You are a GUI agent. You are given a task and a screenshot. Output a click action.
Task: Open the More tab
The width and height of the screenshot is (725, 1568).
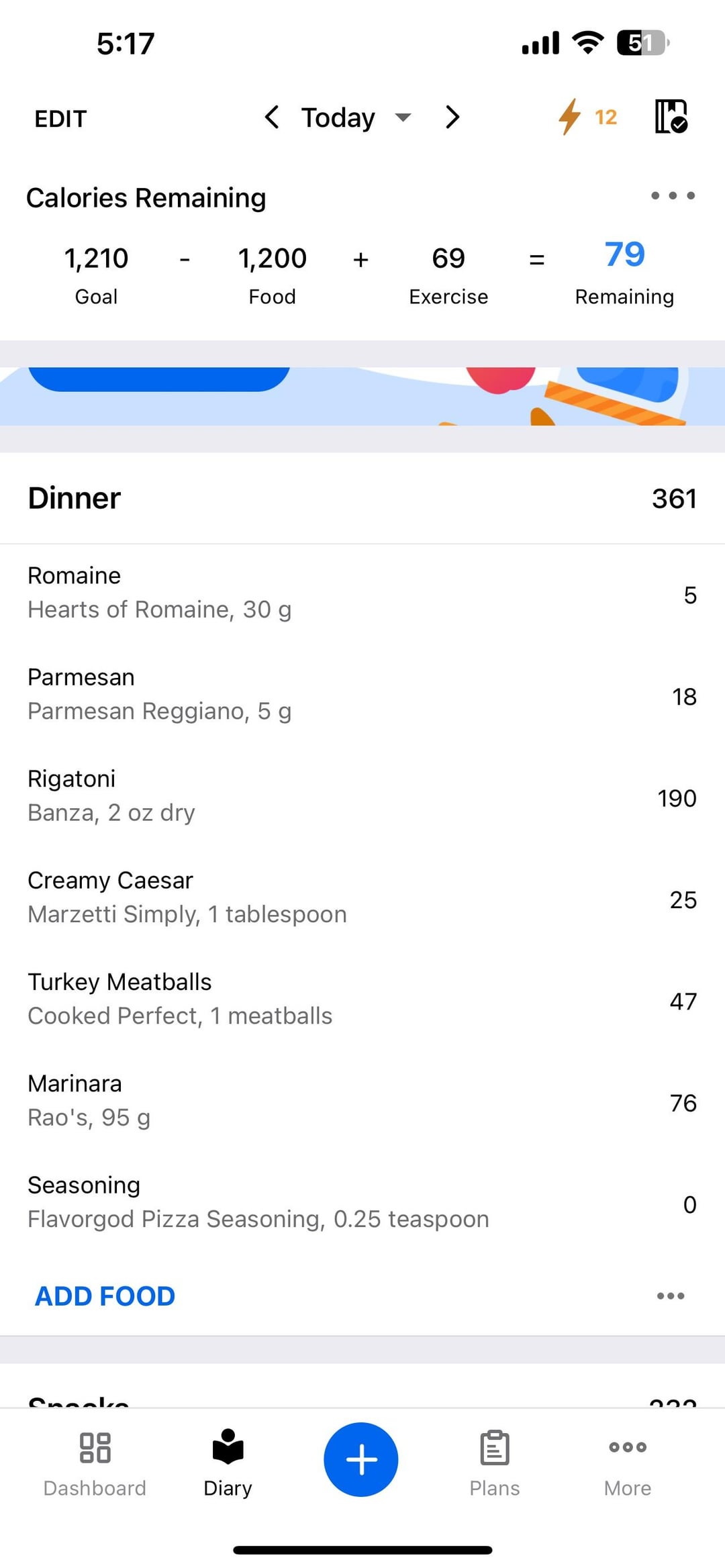[x=628, y=1464]
